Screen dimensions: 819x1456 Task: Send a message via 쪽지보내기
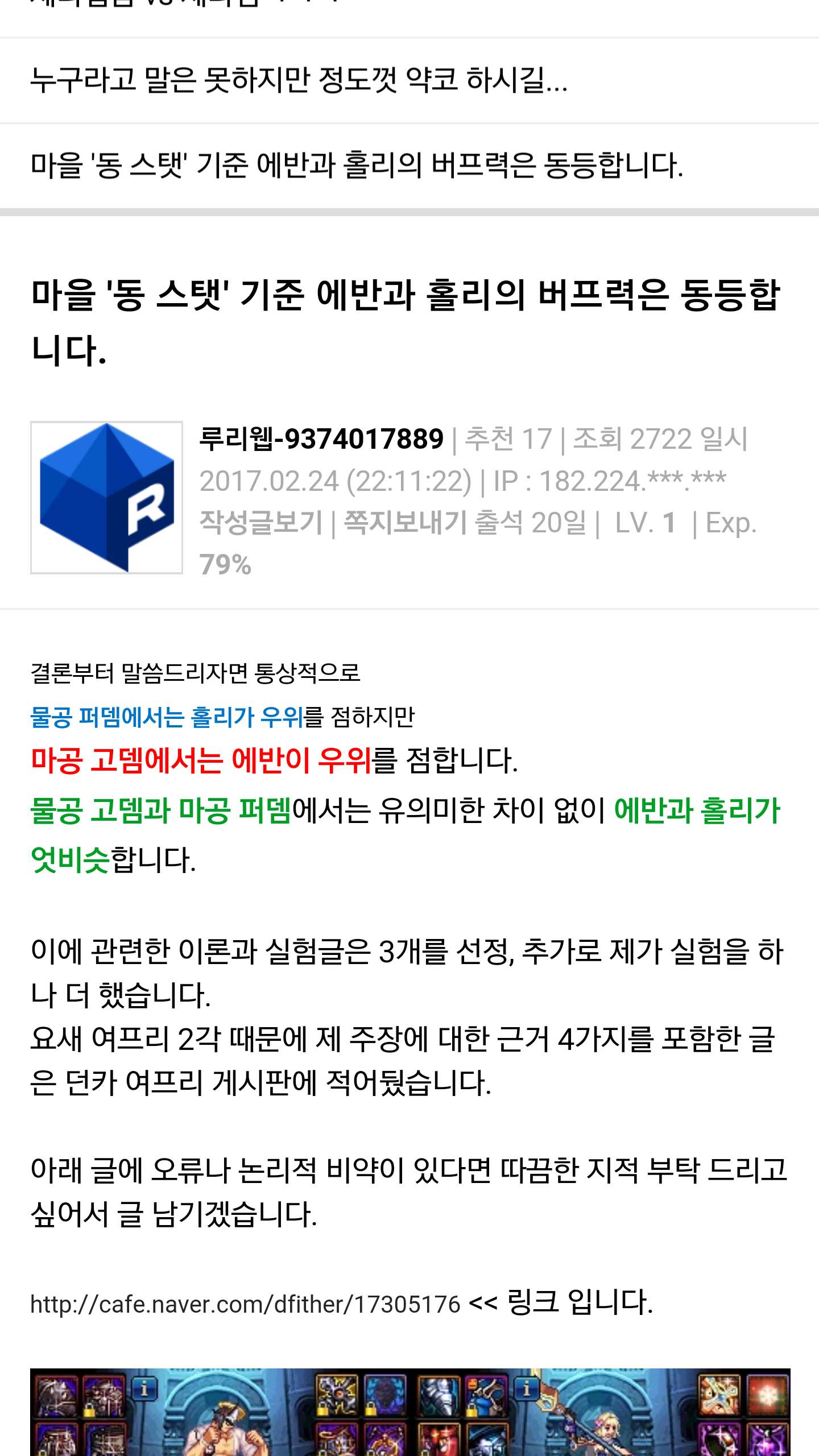[406, 522]
